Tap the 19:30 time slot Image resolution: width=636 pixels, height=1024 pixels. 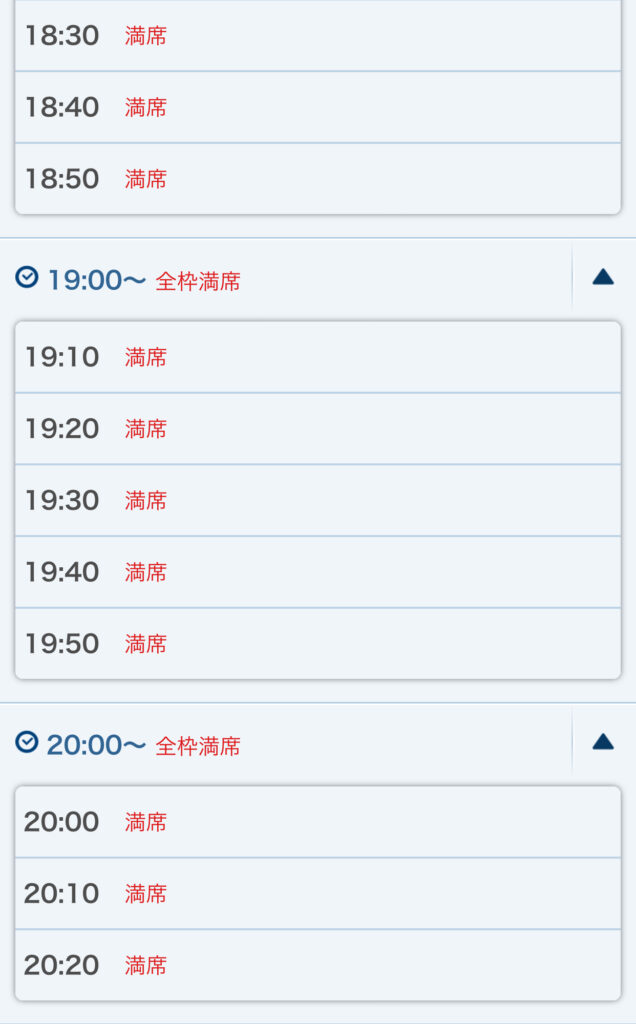click(318, 500)
